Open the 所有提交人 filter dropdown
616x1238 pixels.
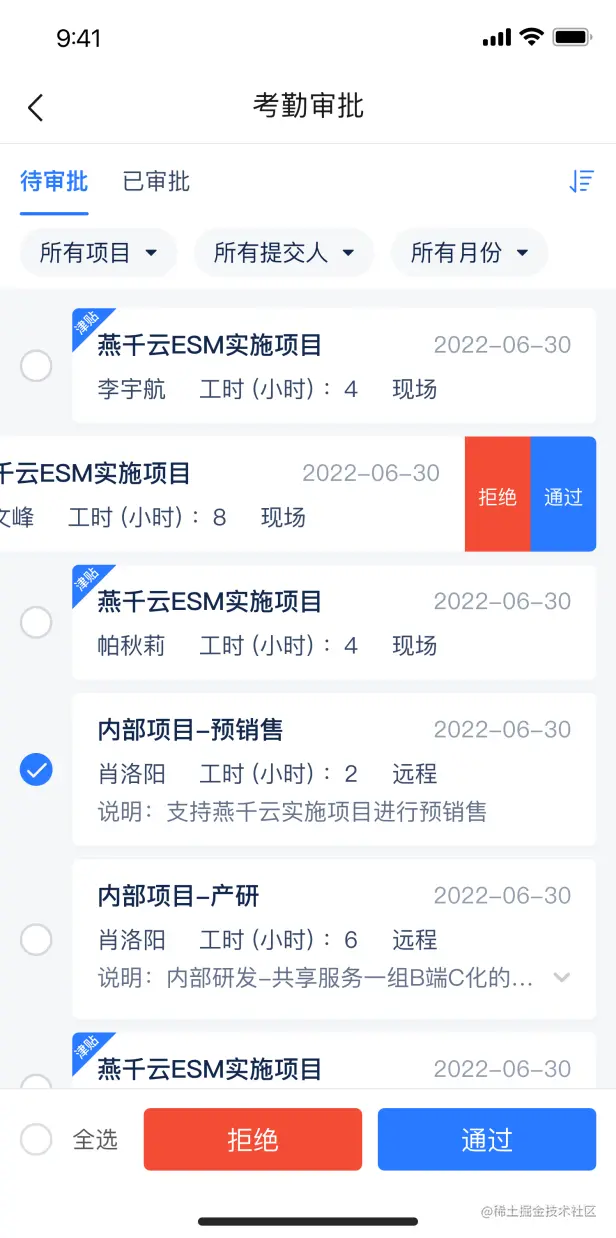pyautogui.click(x=284, y=253)
